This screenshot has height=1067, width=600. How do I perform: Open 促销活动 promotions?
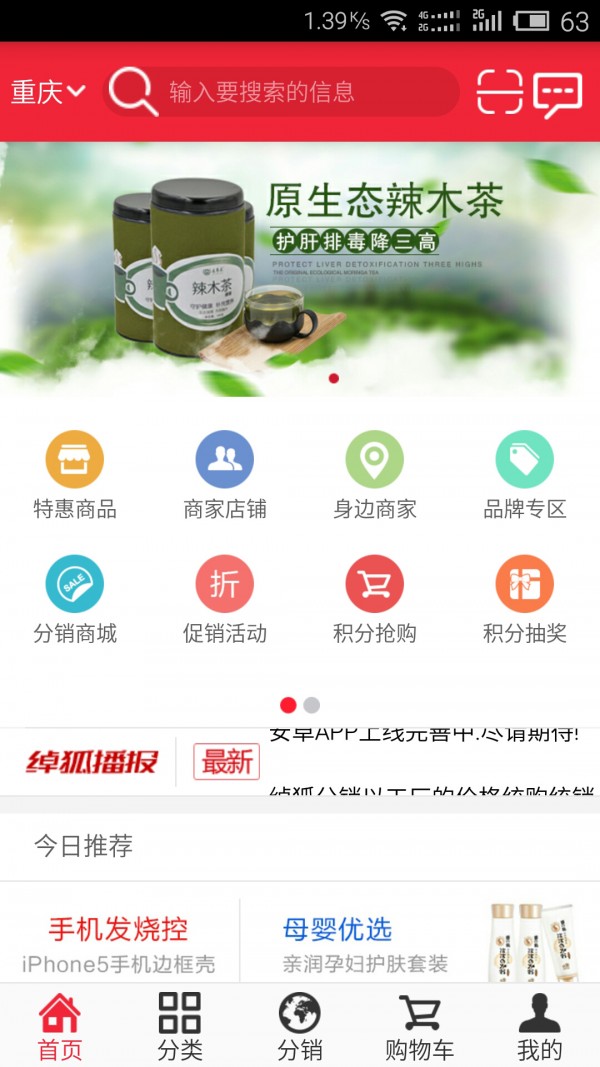pyautogui.click(x=225, y=599)
